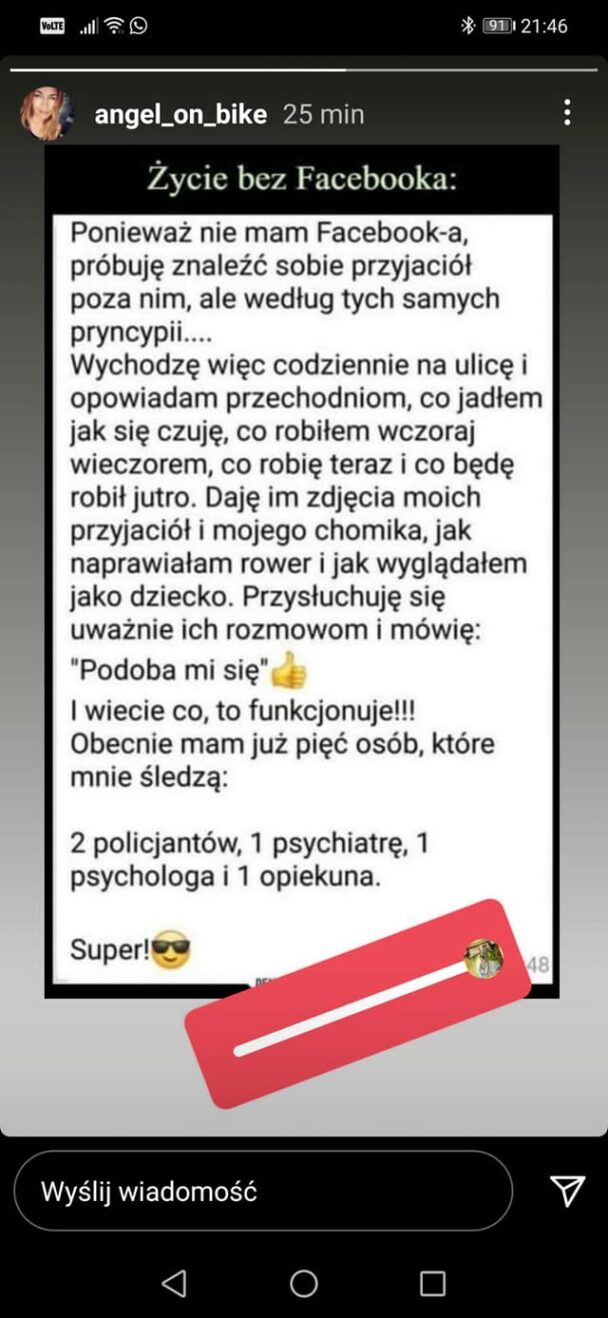Go back with the system back button
Viewport: 608px width, 1318px height.
point(174,1283)
